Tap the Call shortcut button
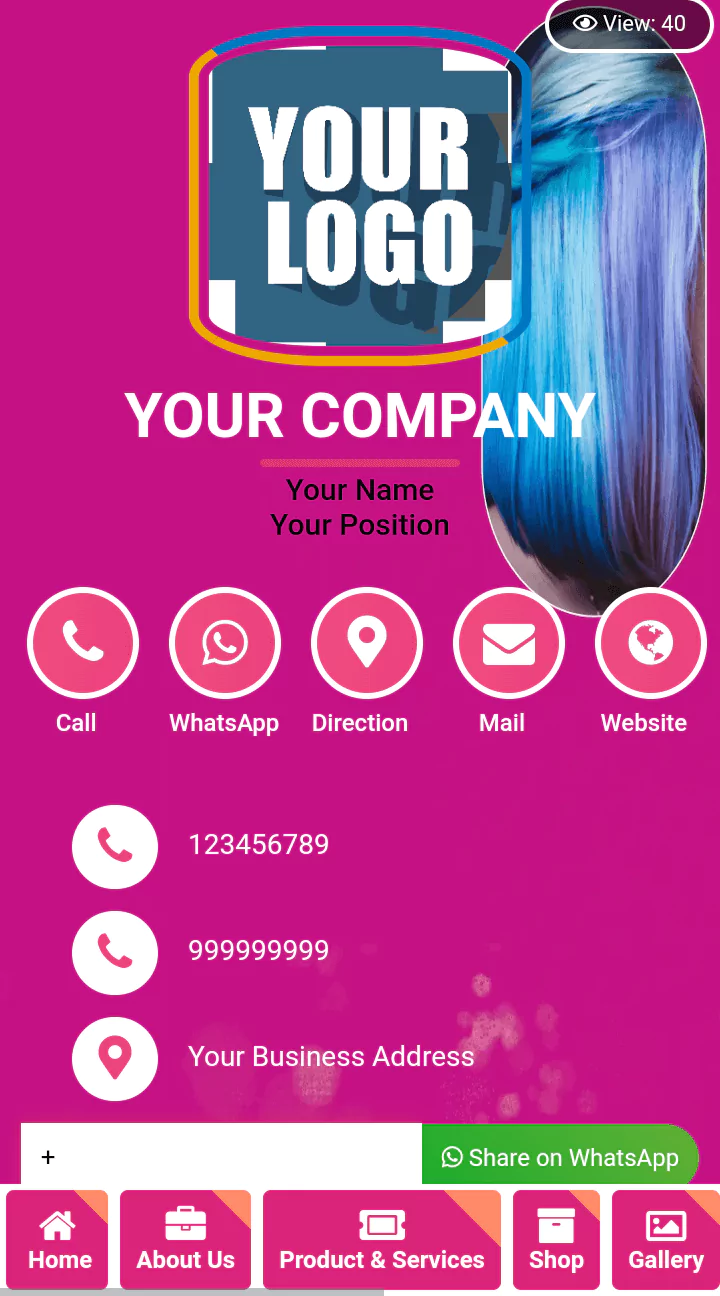The width and height of the screenshot is (720, 1296). 83,643
